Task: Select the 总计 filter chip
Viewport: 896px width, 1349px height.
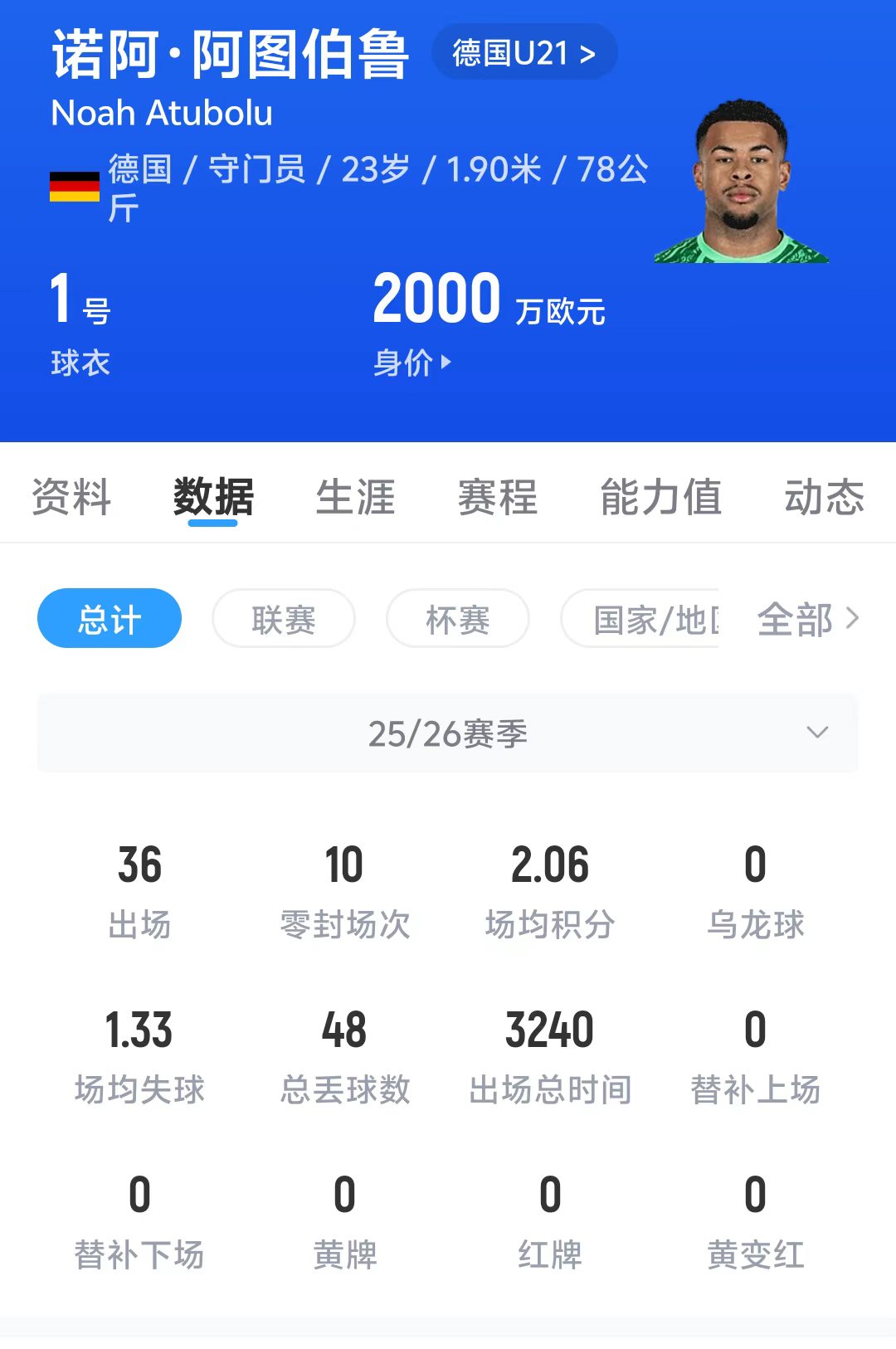Action: [x=110, y=619]
